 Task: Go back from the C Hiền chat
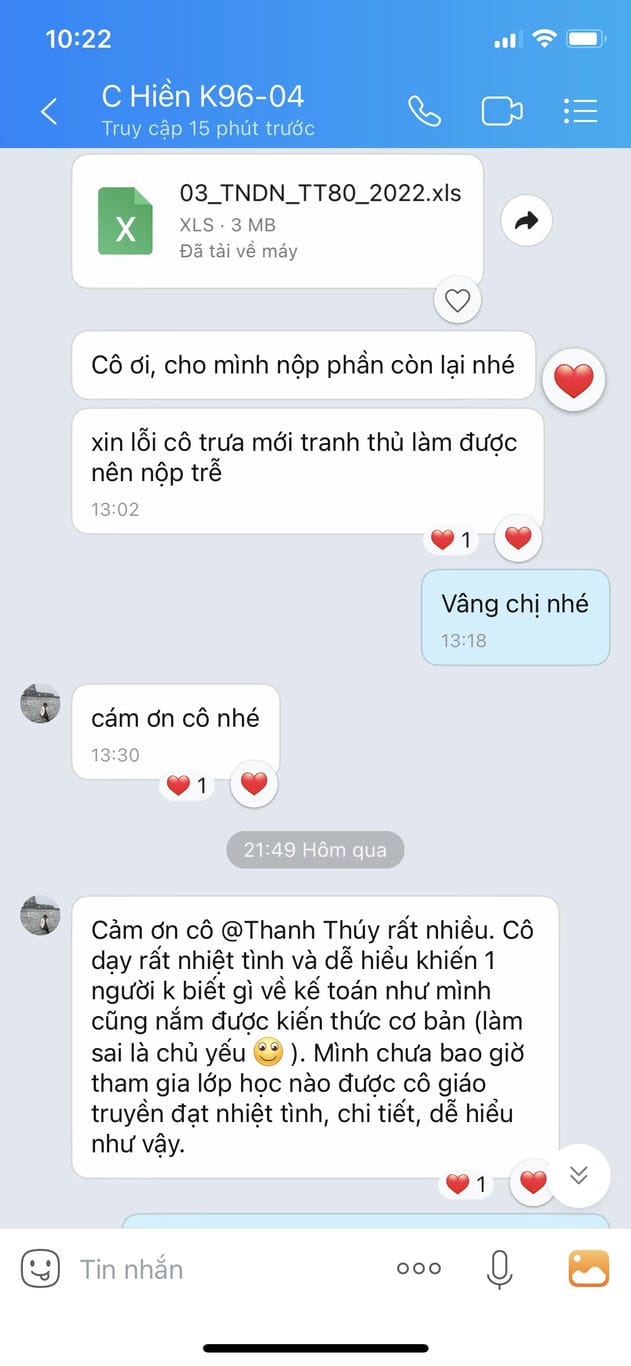pyautogui.click(x=48, y=111)
